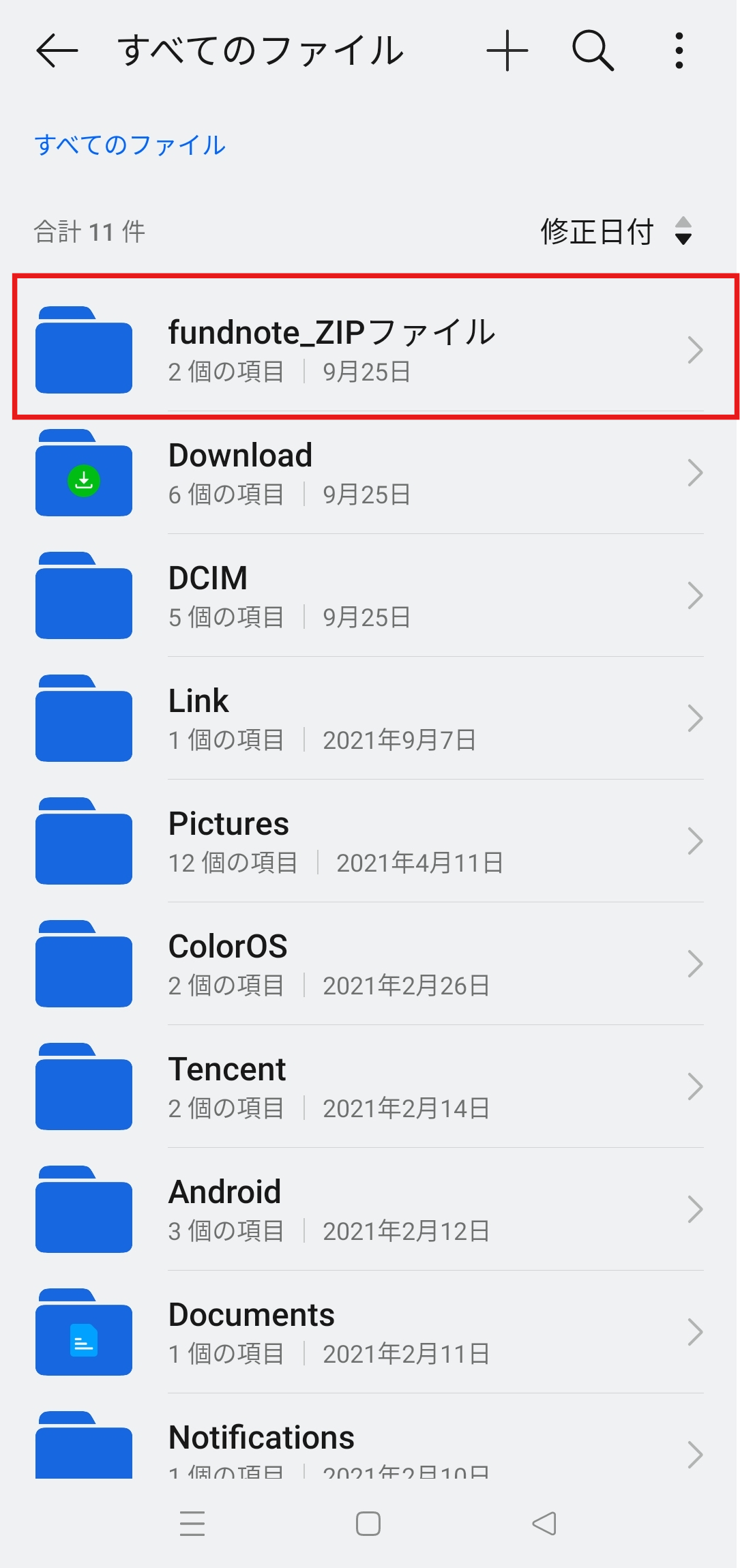This screenshot has width=740, height=1568.
Task: Open recent apps from navigation bar
Action: [x=192, y=1524]
